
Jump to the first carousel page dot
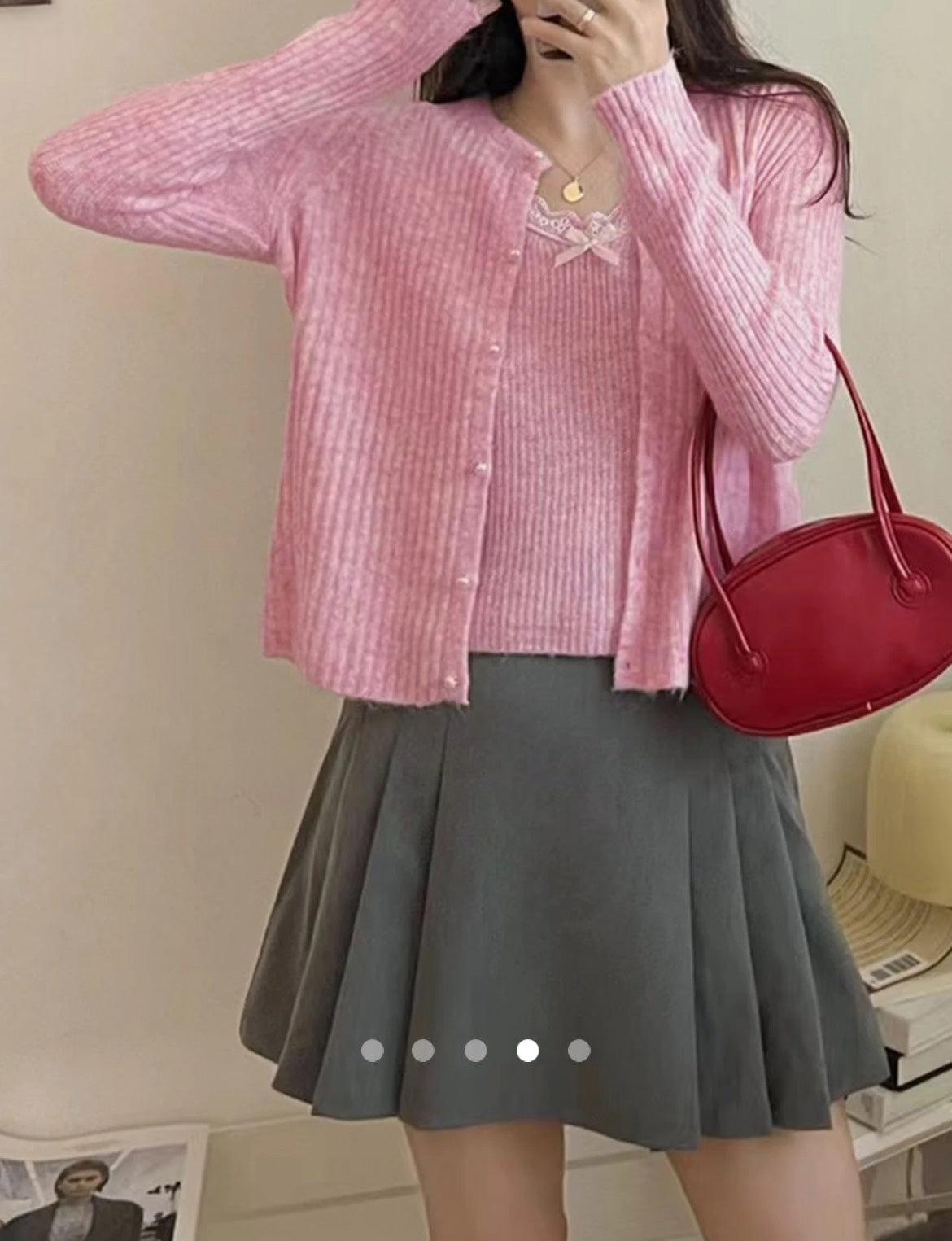pyautogui.click(x=372, y=1051)
